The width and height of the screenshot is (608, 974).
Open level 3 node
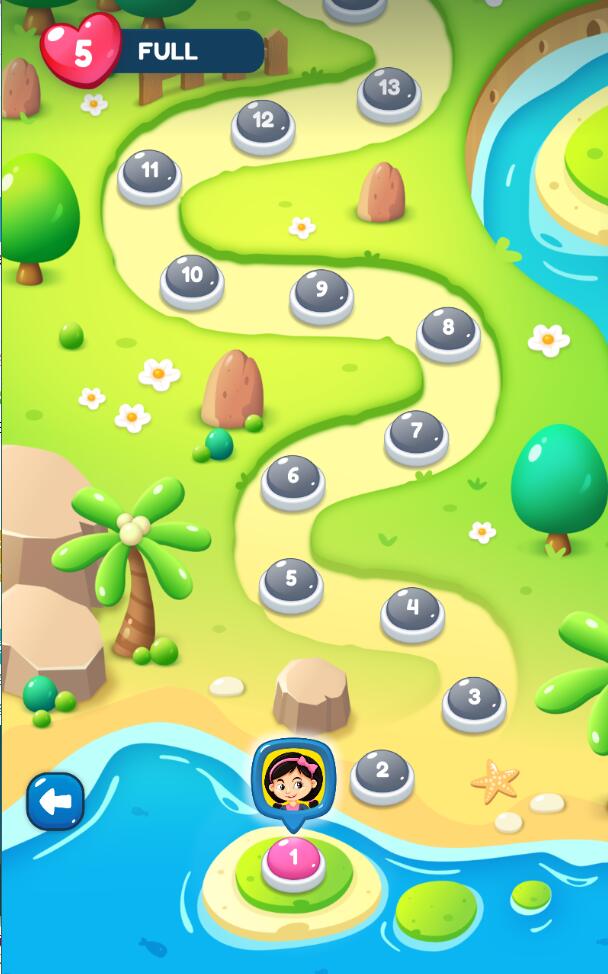474,700
